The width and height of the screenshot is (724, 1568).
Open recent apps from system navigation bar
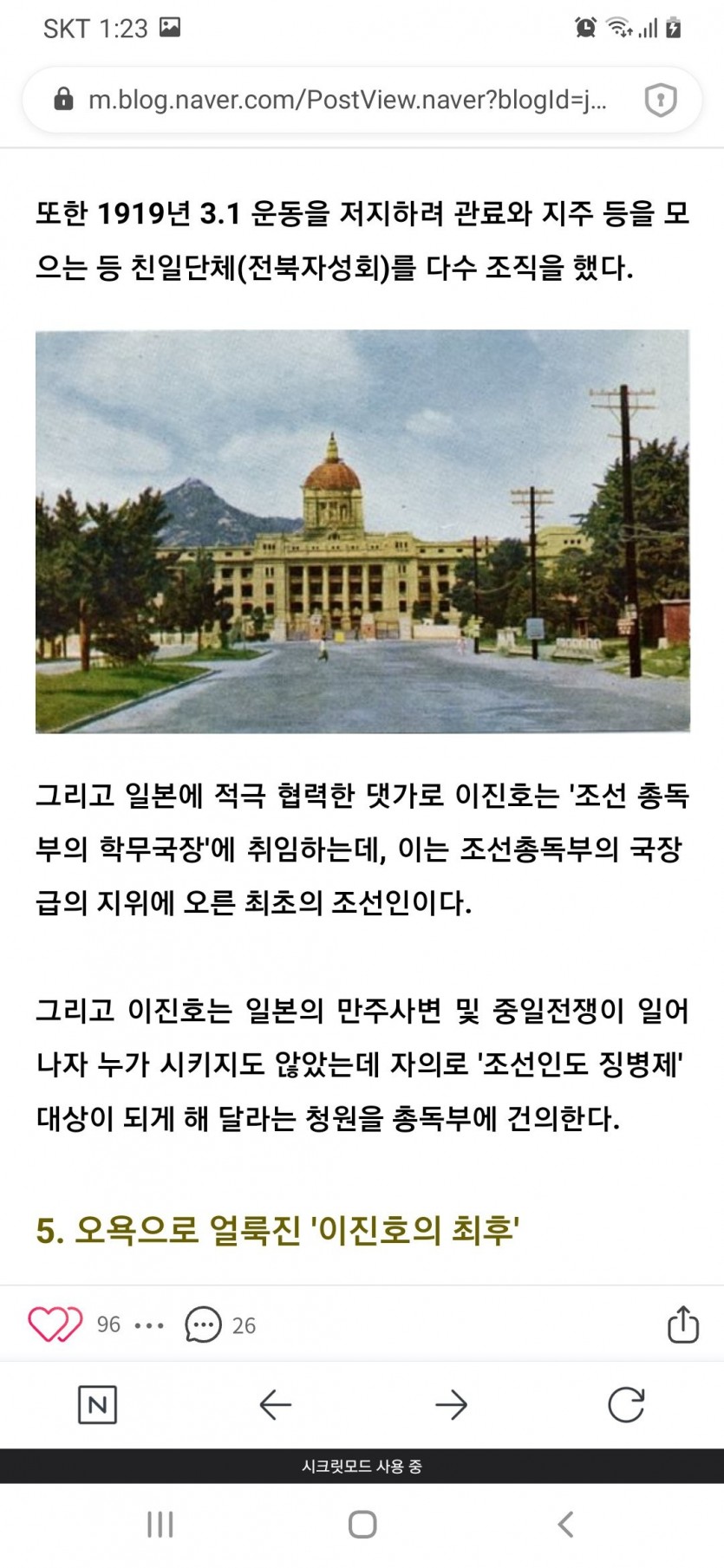pyautogui.click(x=160, y=1525)
